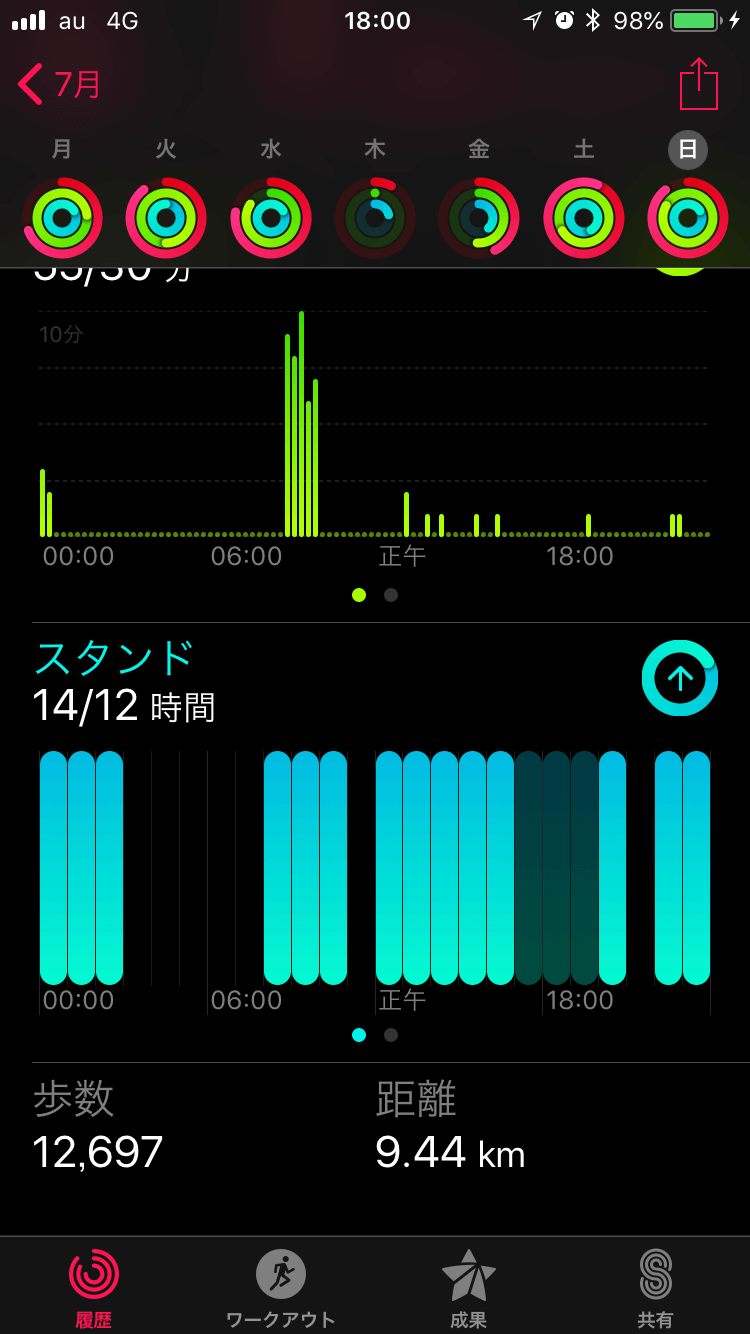This screenshot has height=1334, width=750.
Task: Select Friday (金) activity rings
Action: pos(479,217)
